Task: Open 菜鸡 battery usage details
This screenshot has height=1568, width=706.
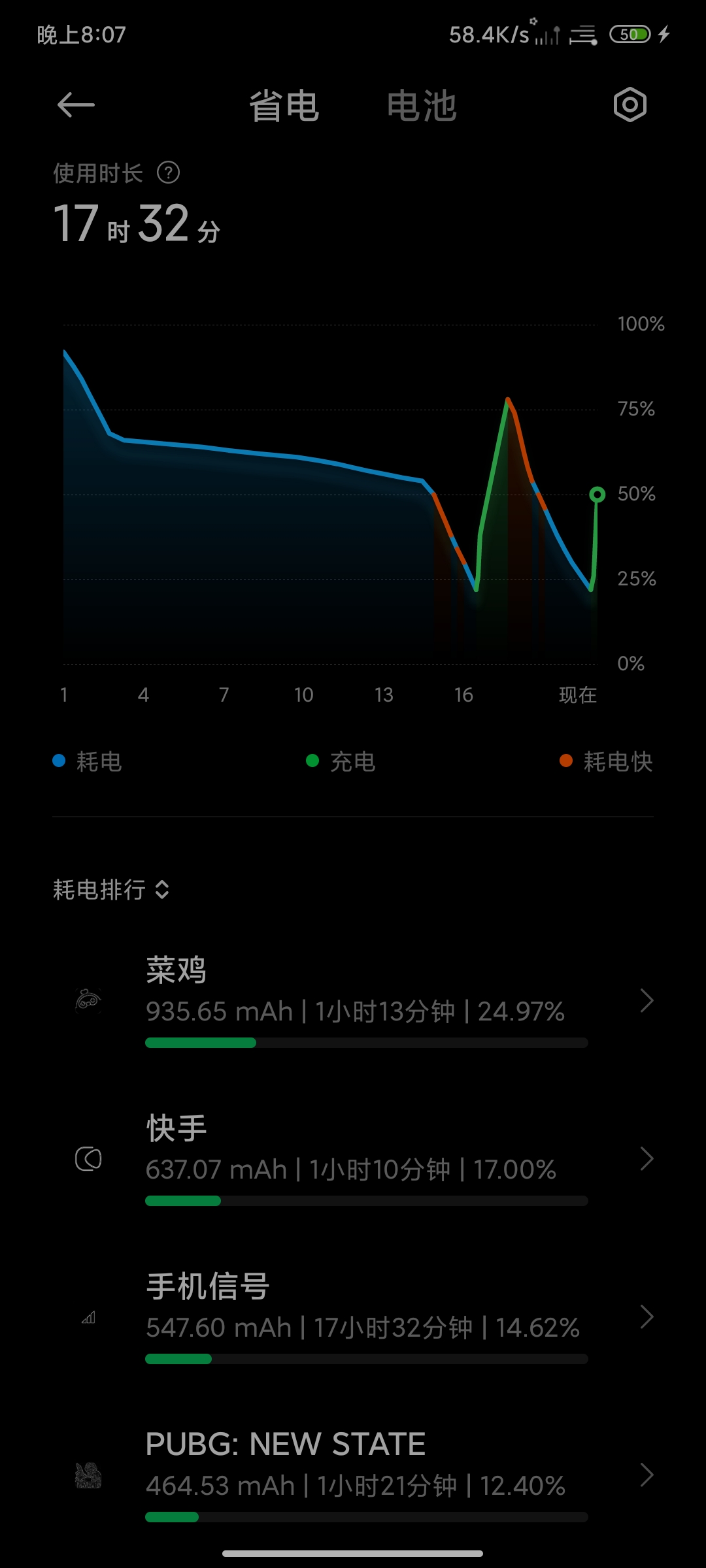Action: [366, 1000]
